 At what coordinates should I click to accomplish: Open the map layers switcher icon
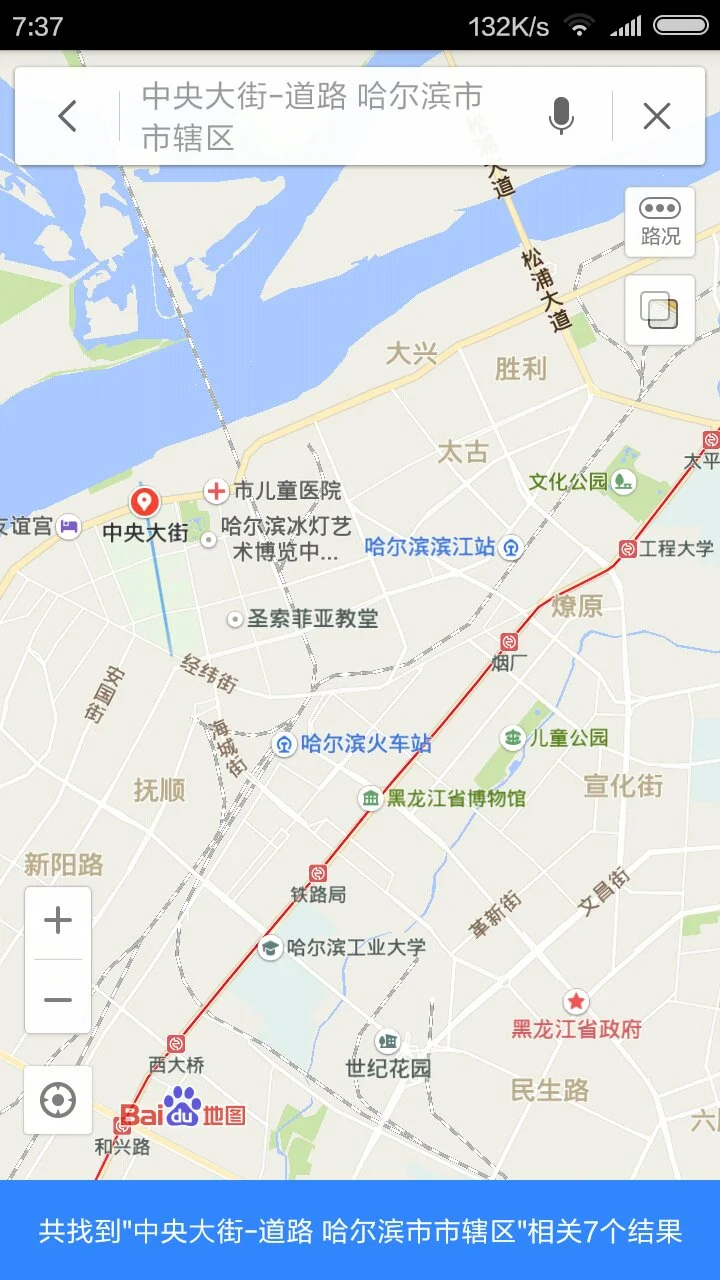point(659,309)
